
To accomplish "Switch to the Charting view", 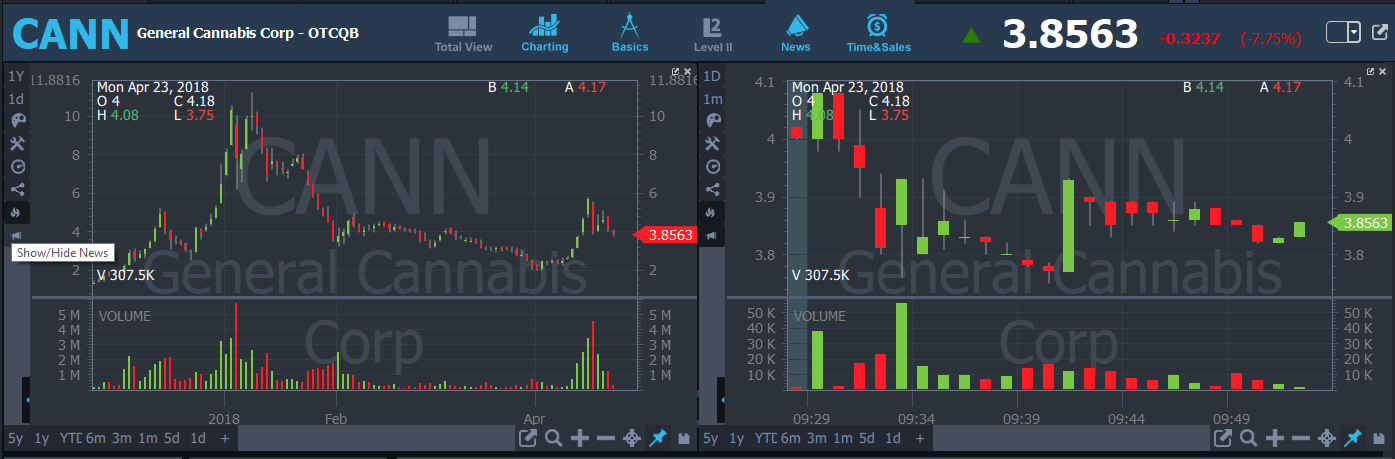I will [544, 34].
